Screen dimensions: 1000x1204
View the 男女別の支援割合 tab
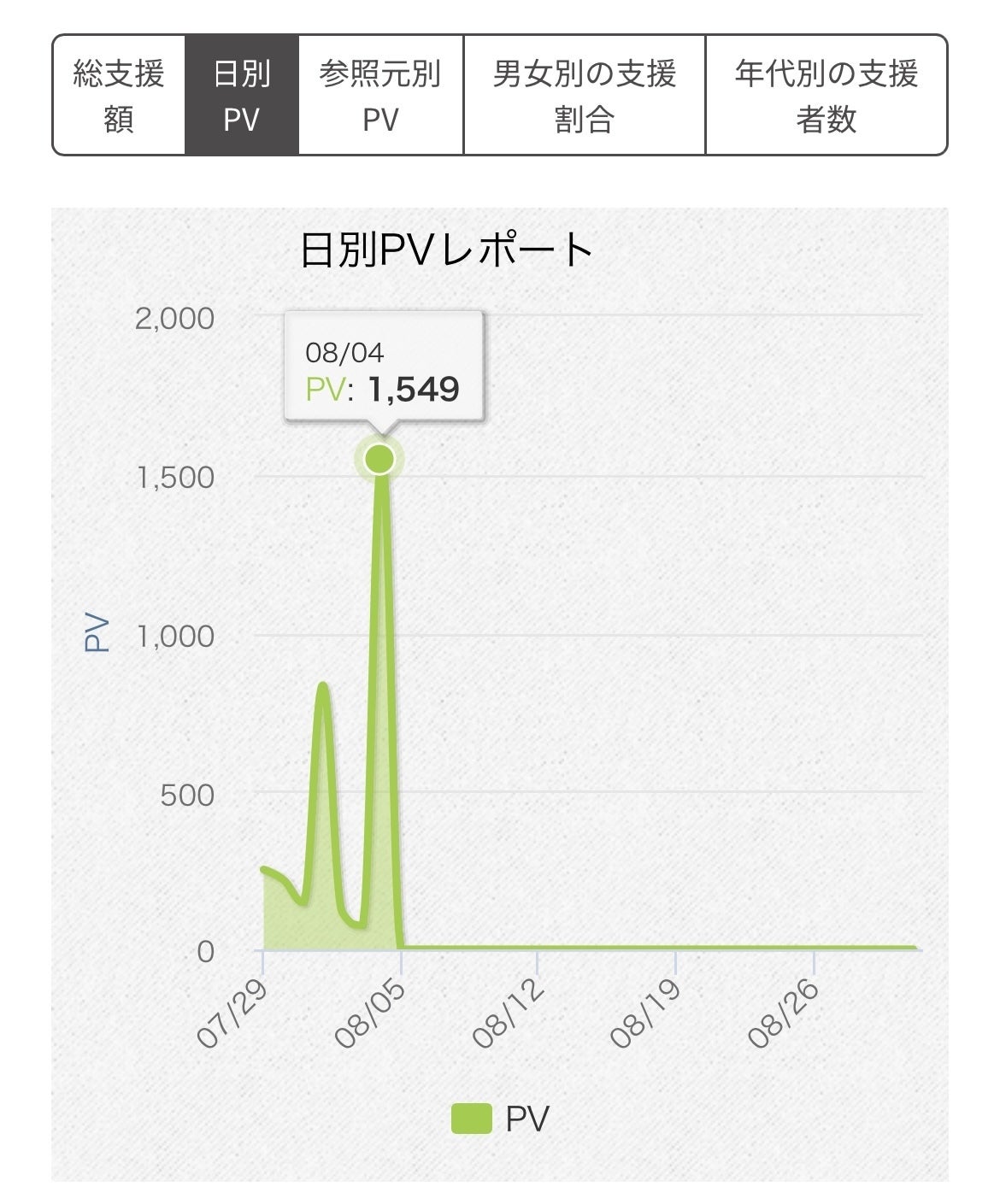pos(584,96)
